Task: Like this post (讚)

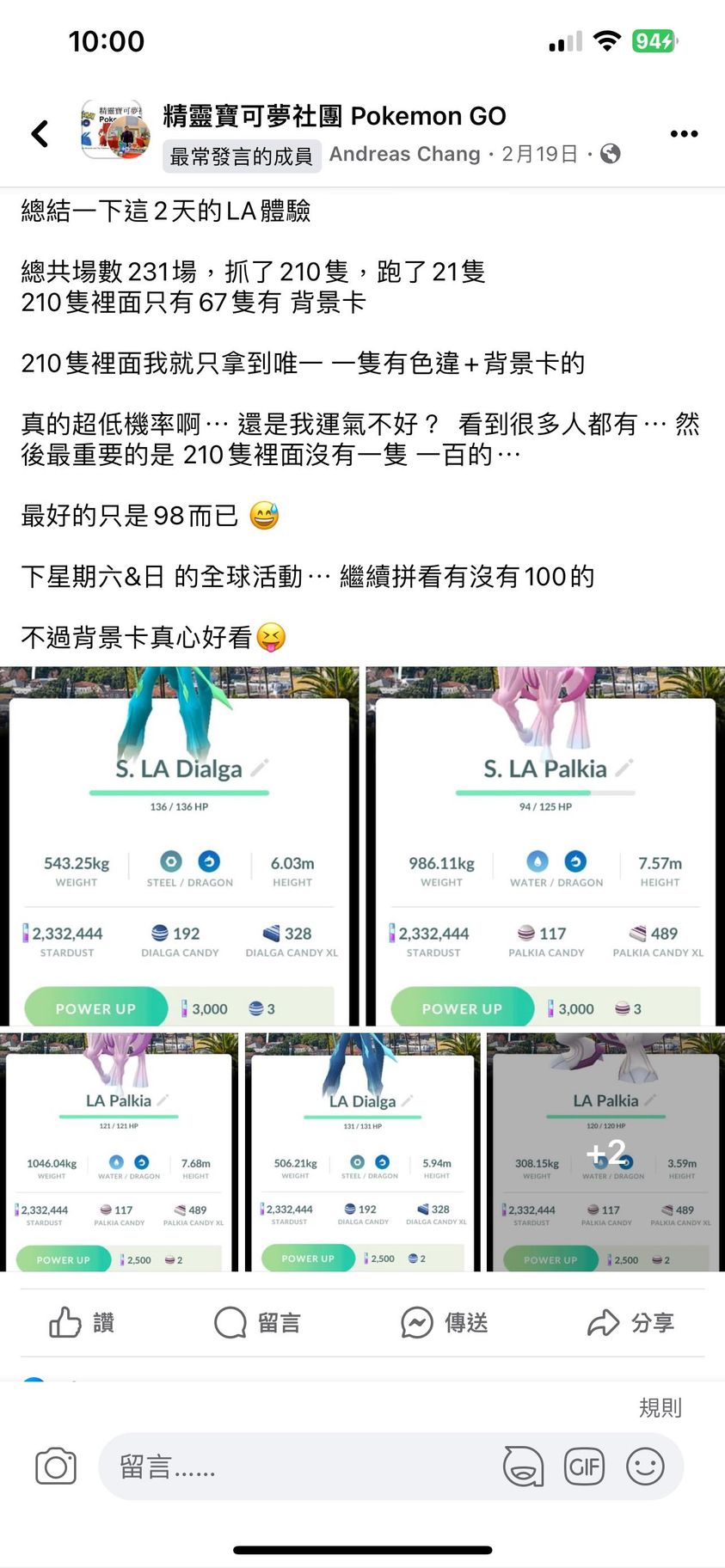Action: 82,1322
